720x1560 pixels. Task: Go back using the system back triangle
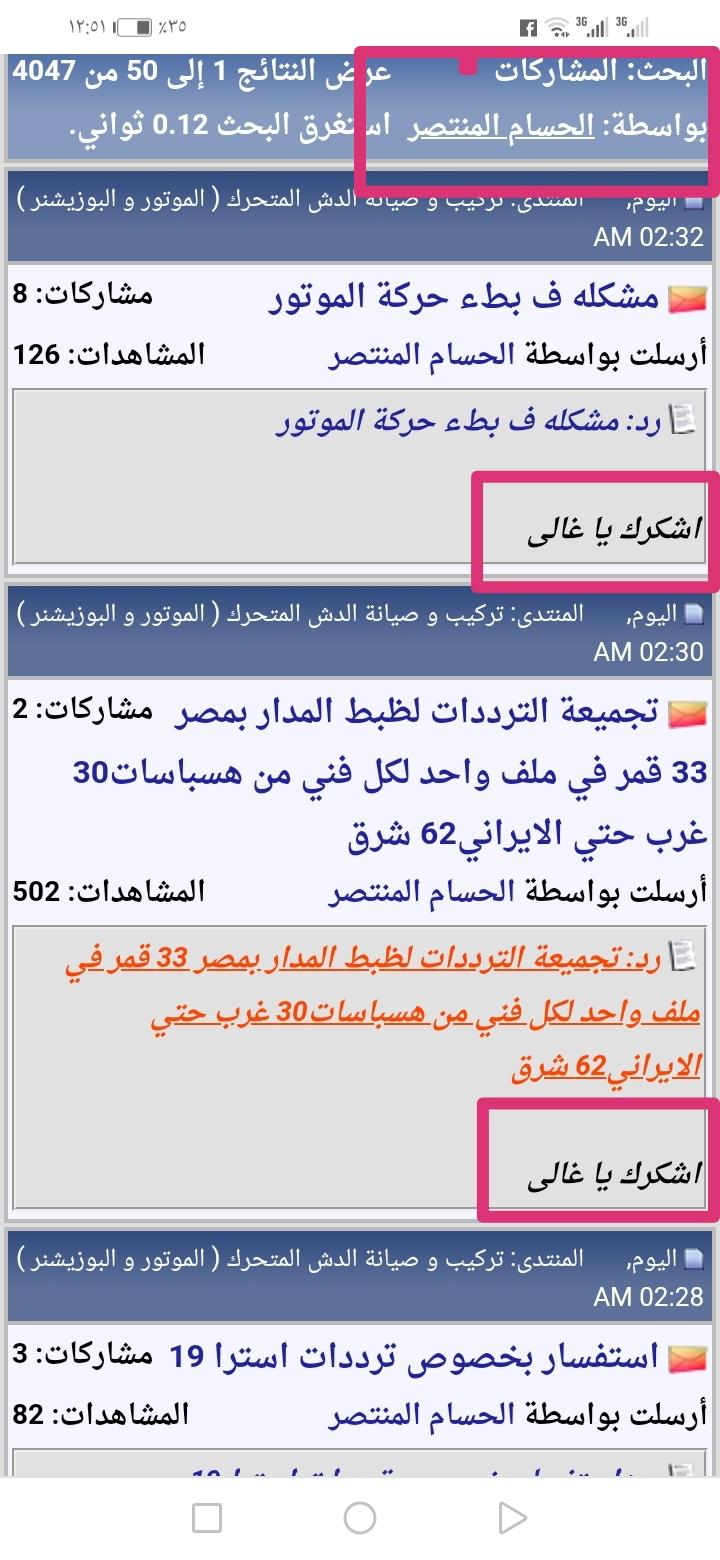(512, 1518)
